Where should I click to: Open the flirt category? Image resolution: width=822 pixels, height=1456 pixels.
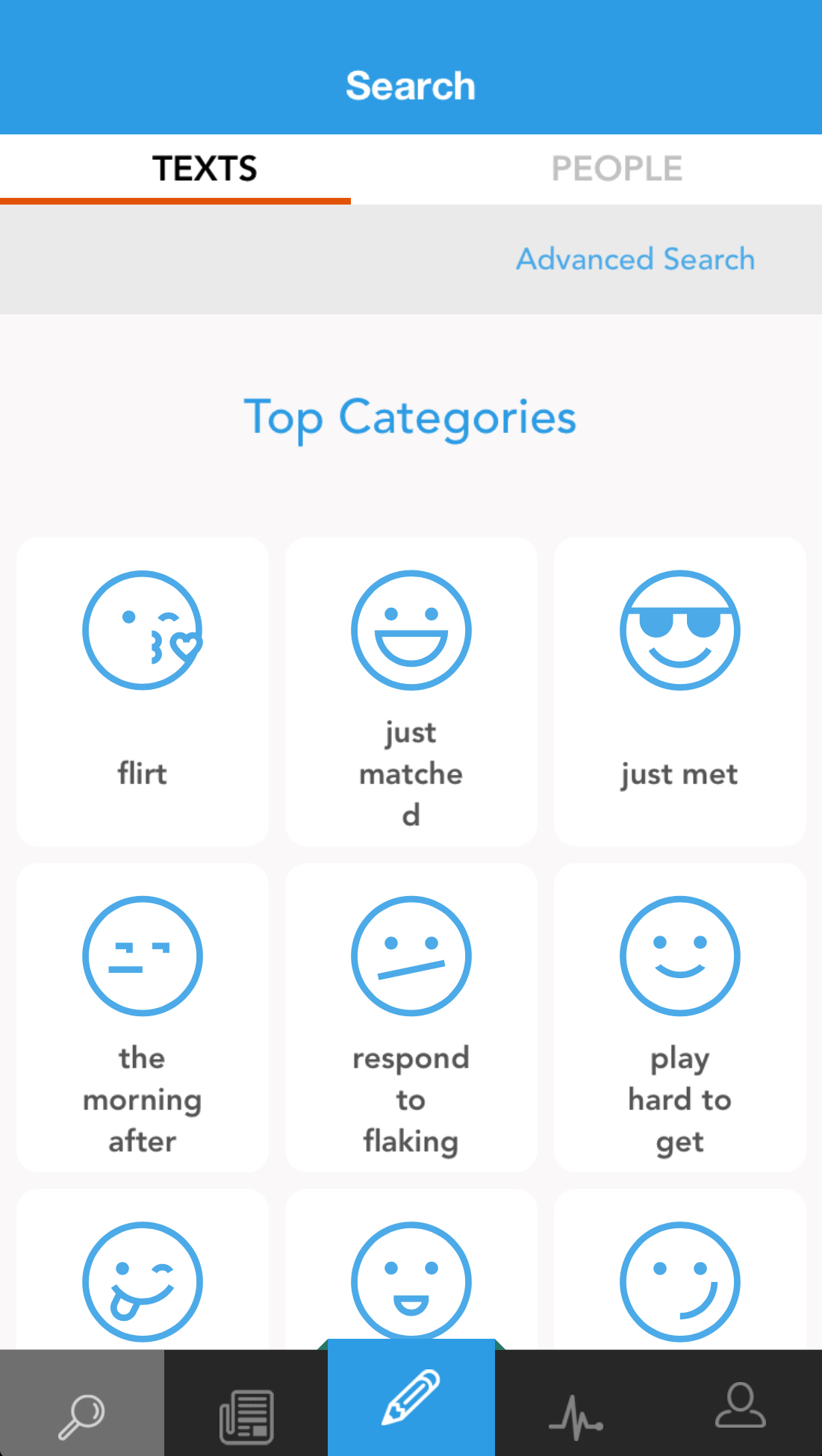coord(143,691)
